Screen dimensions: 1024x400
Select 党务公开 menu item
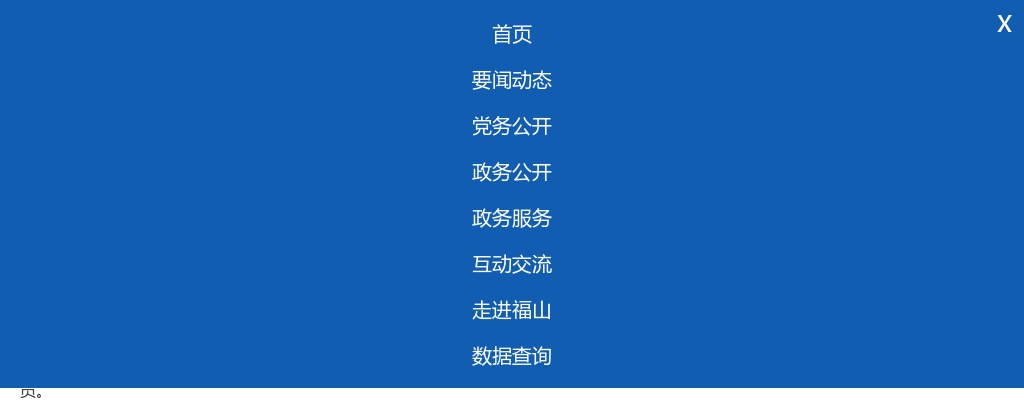[512, 127]
